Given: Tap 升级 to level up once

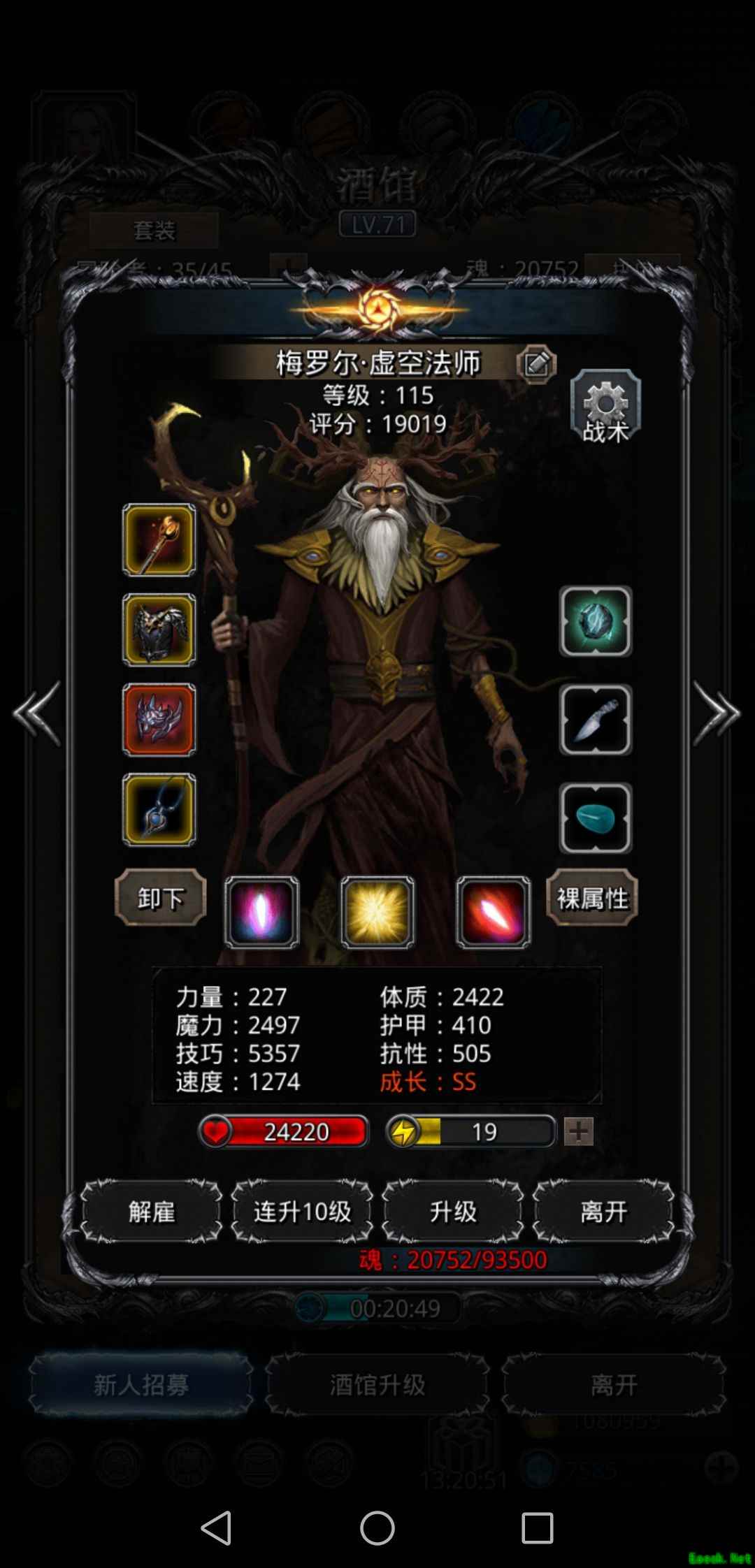Looking at the screenshot, I should click(453, 1211).
